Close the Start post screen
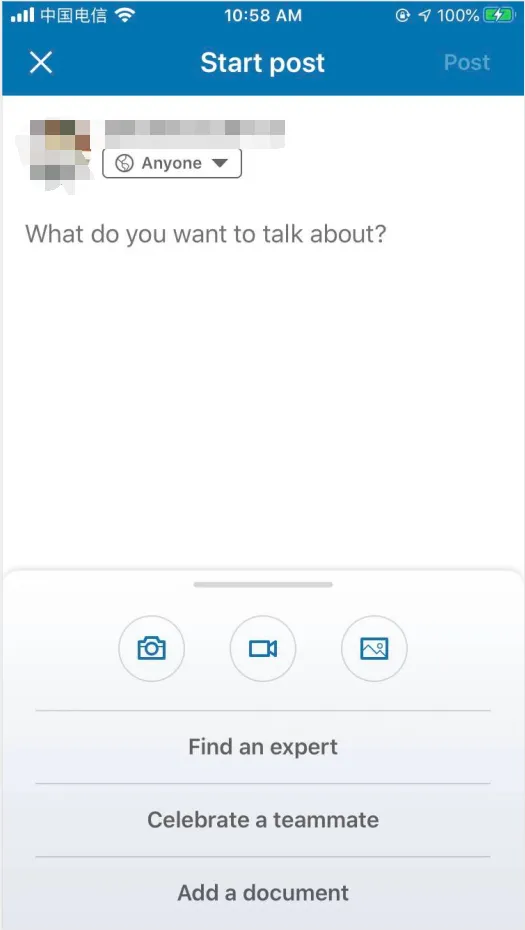This screenshot has width=525, height=930. coord(41,62)
